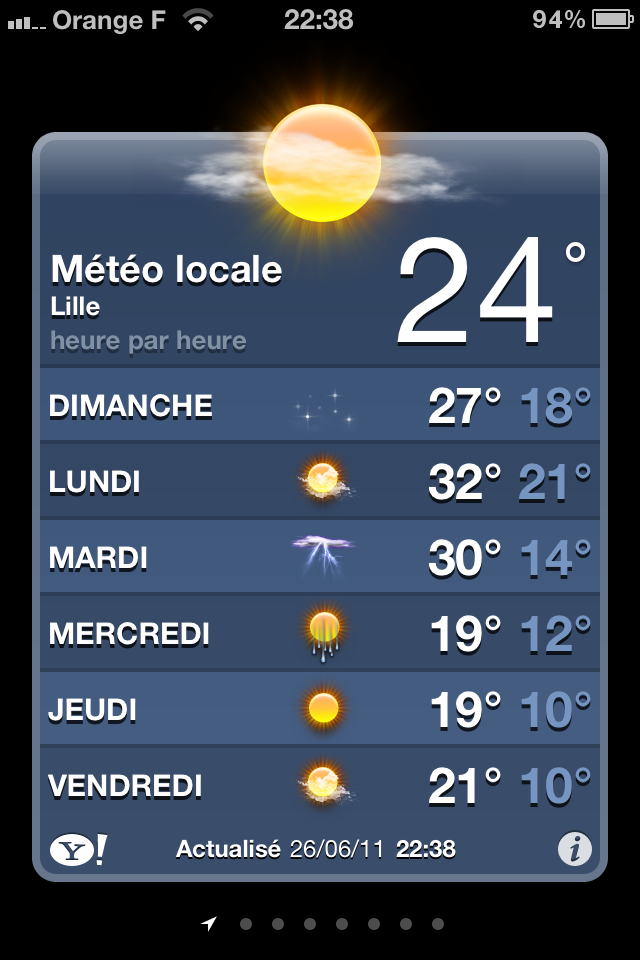This screenshot has width=640, height=960.
Task: Open the info settings button
Action: point(574,850)
